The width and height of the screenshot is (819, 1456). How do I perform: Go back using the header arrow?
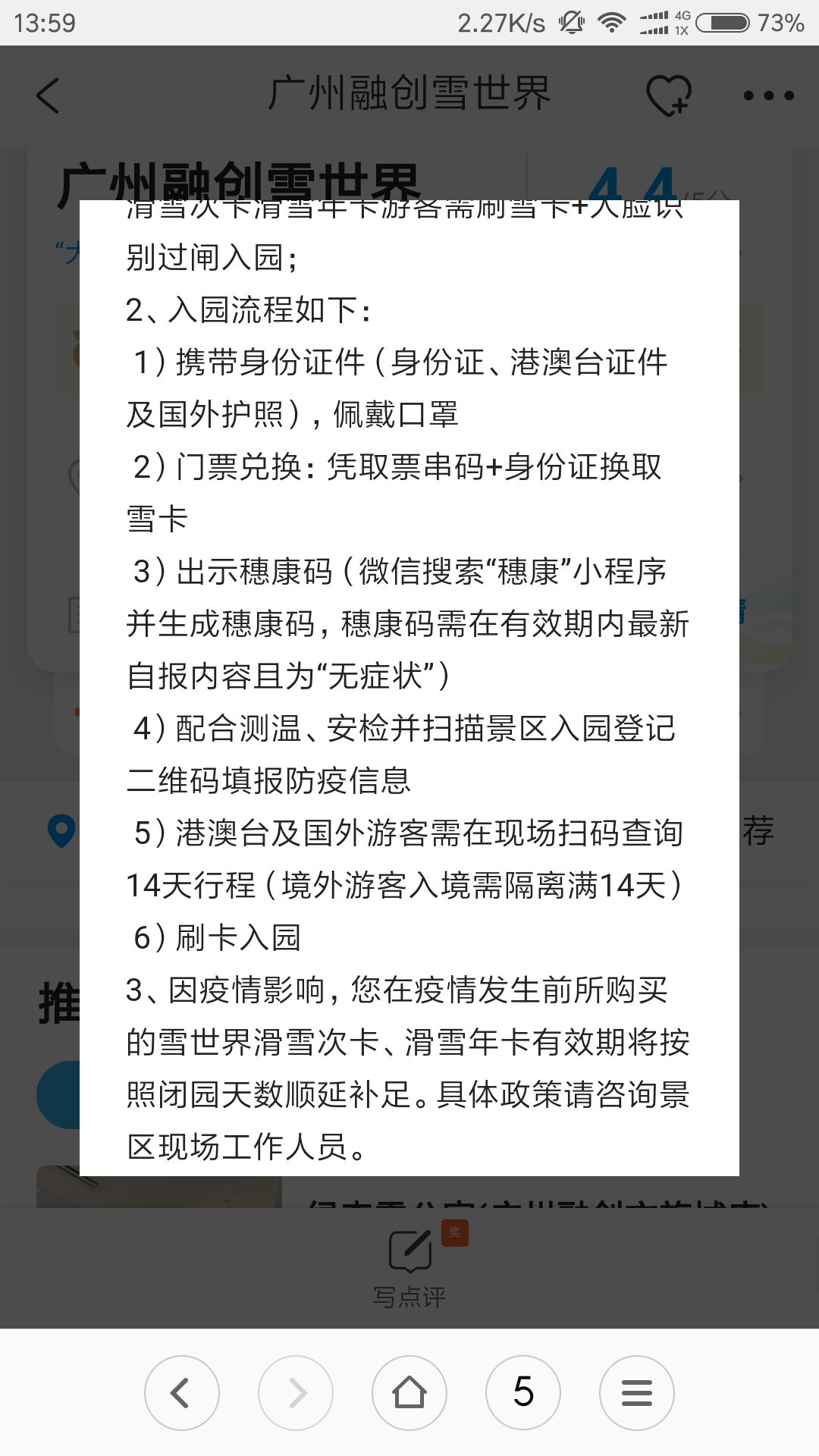tap(48, 96)
